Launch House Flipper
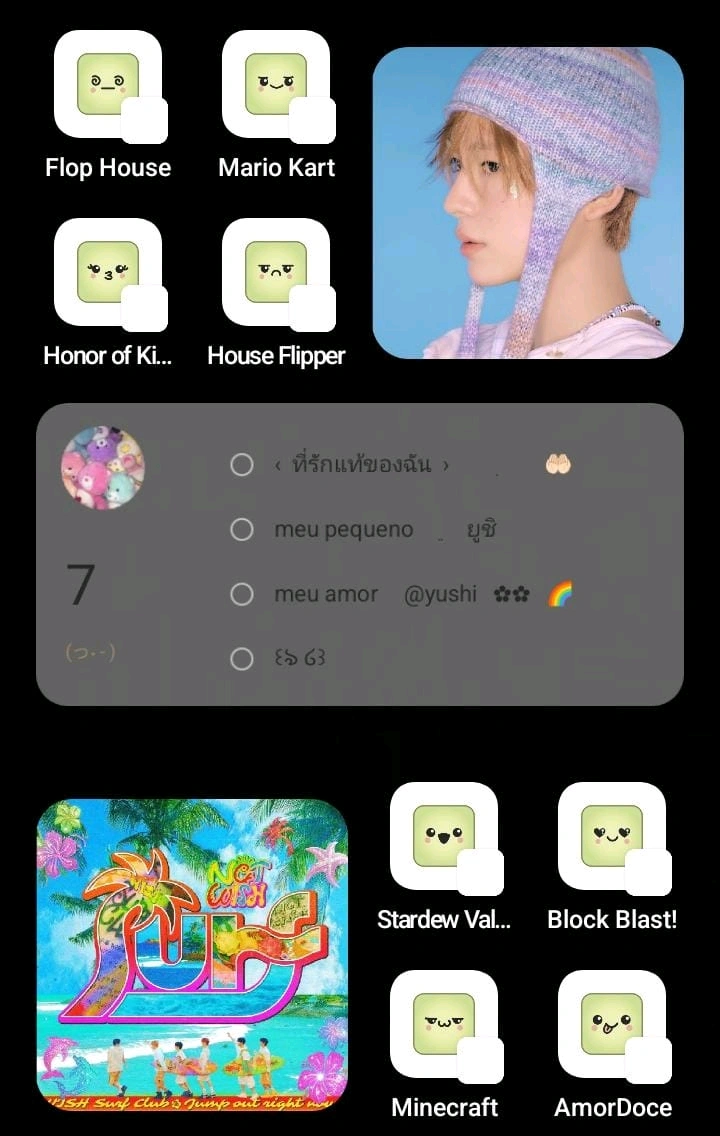The height and width of the screenshot is (1136, 720). point(276,273)
